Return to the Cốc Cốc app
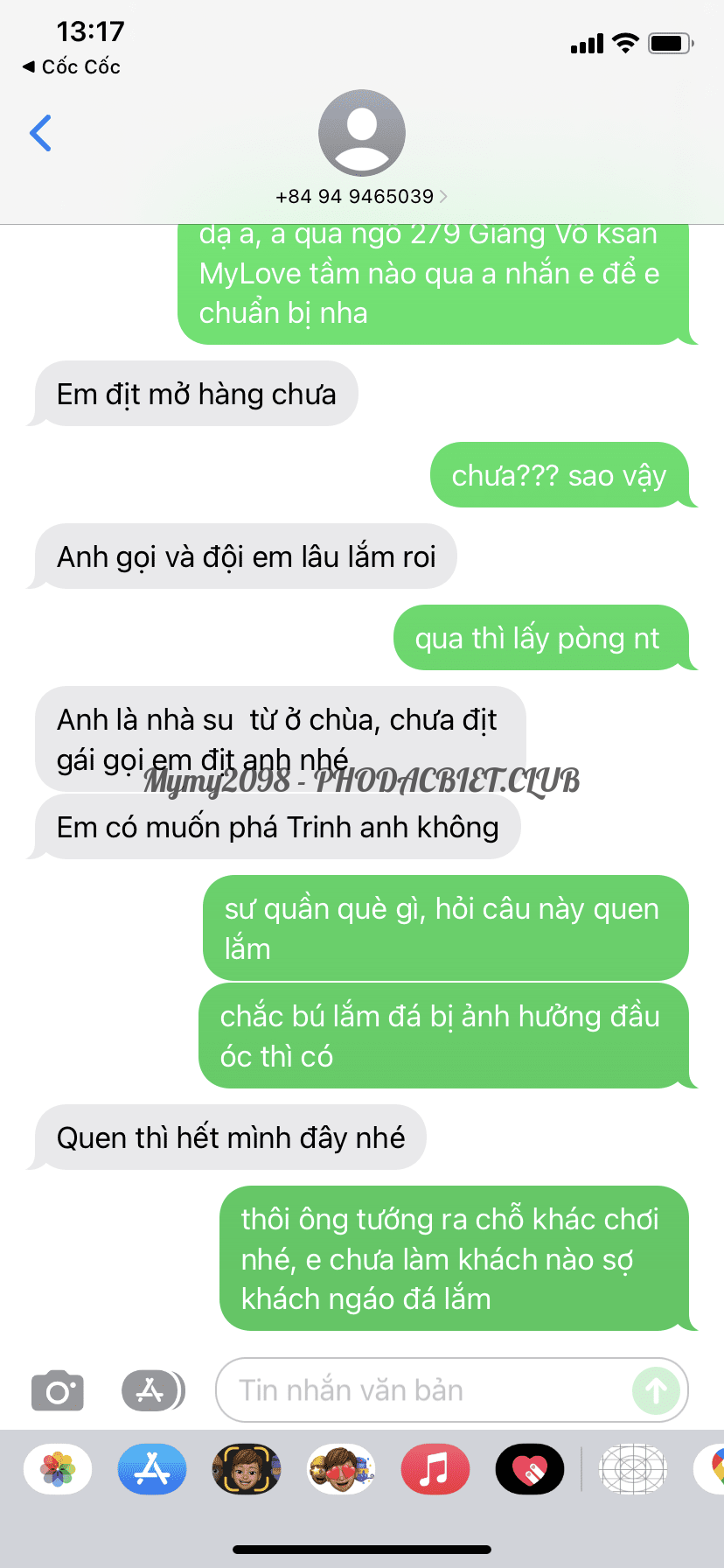 (71, 66)
